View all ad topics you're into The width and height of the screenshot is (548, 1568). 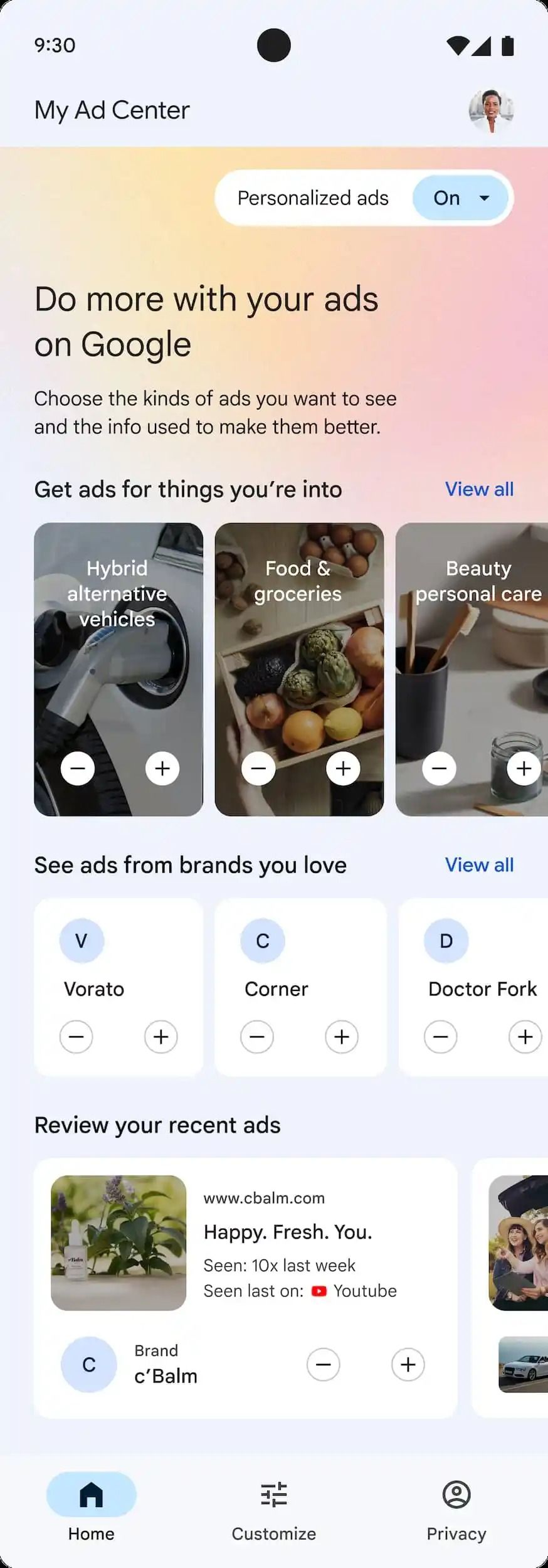(479, 489)
